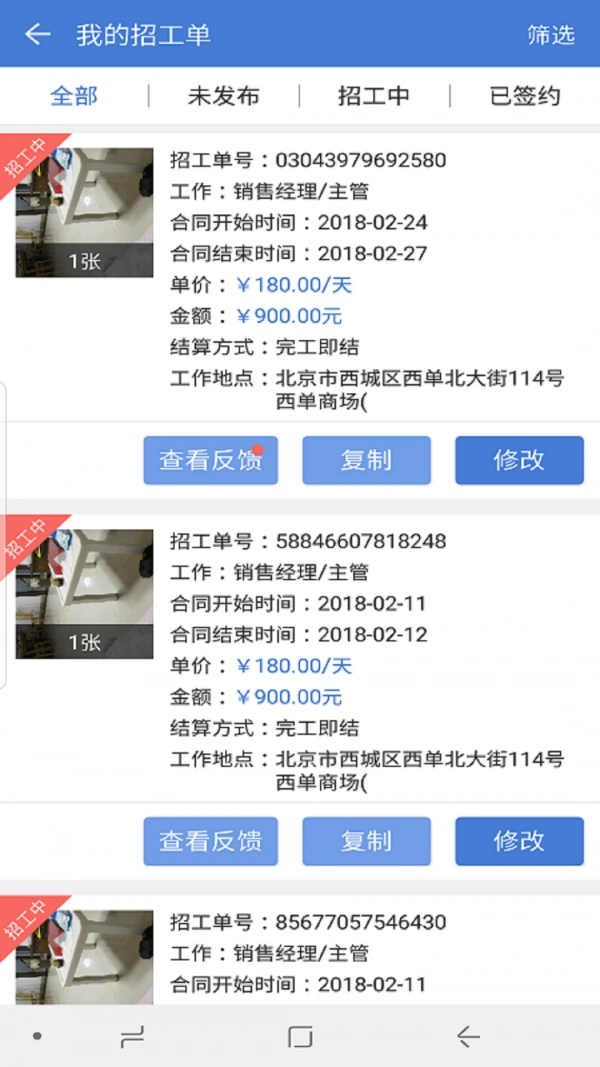600x1067 pixels.
Task: Switch to the 全部 tab
Action: coord(75,96)
